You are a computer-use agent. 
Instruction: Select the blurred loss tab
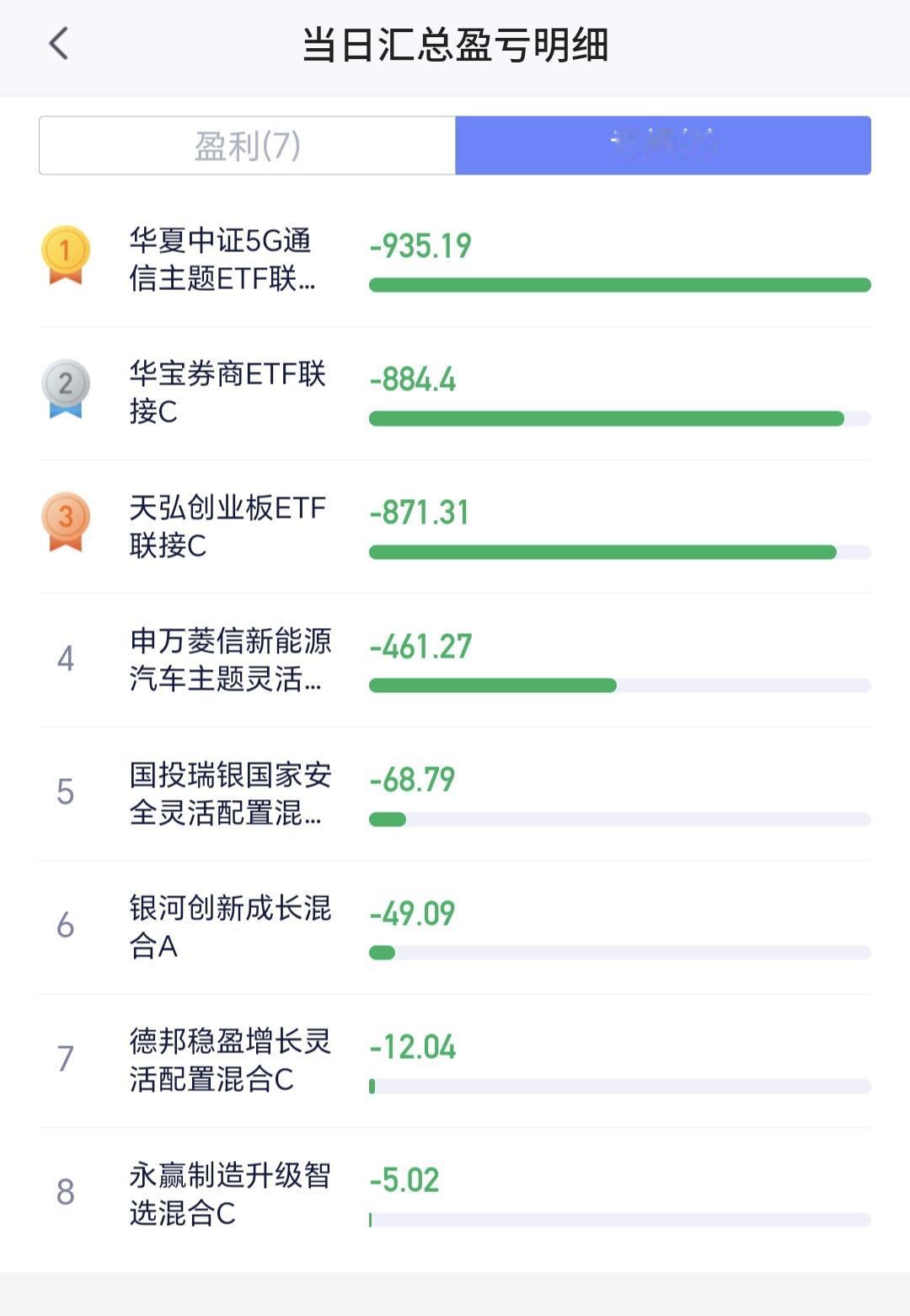(x=663, y=146)
